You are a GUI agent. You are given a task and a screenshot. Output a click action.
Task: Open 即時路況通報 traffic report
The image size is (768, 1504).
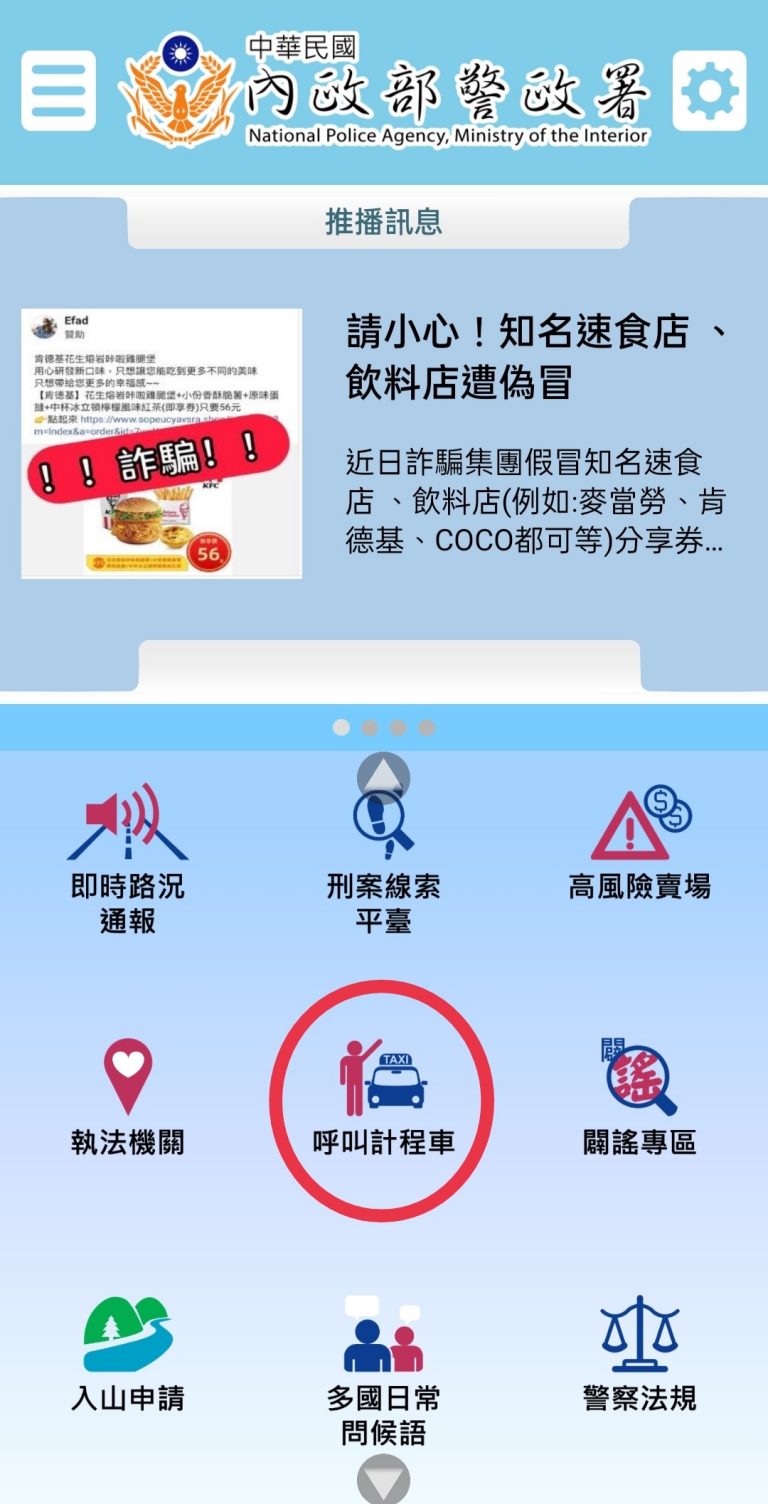[x=128, y=858]
